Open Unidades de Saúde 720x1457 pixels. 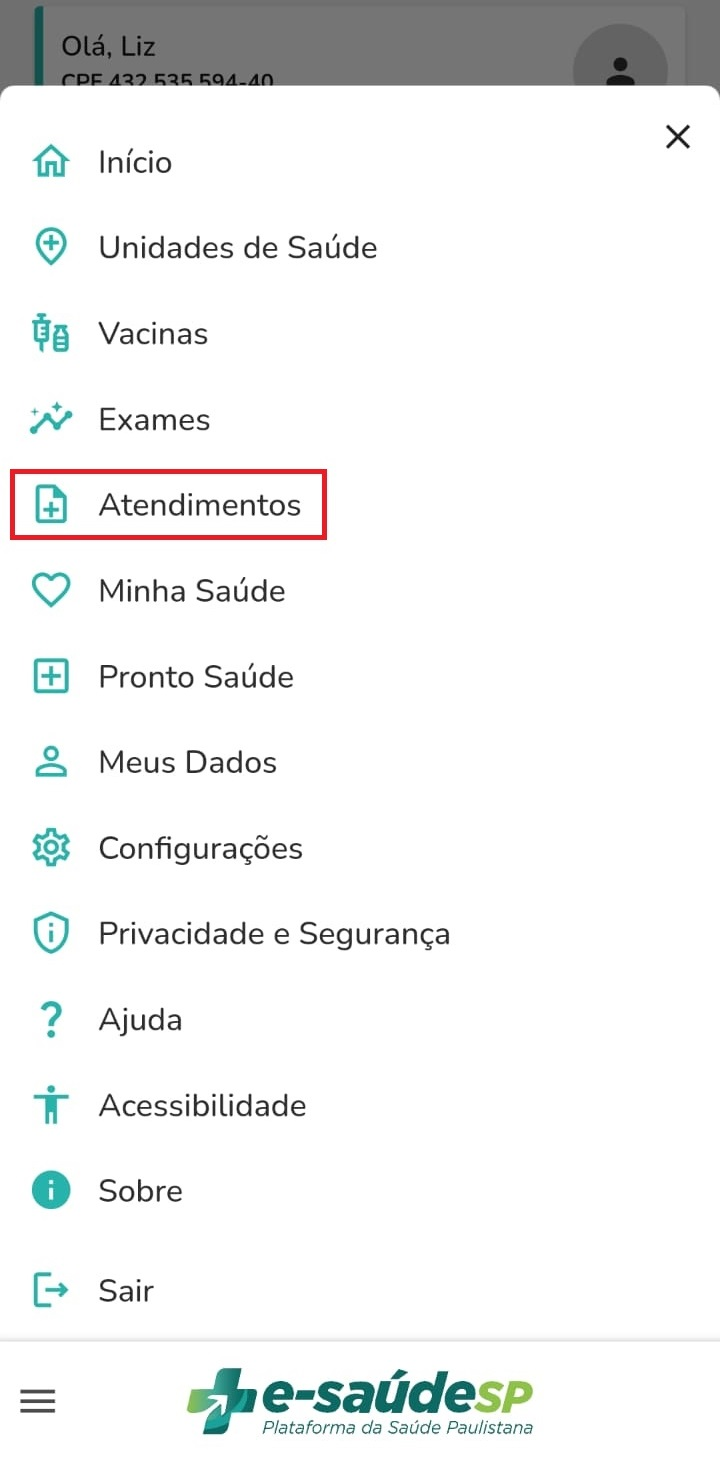point(237,247)
